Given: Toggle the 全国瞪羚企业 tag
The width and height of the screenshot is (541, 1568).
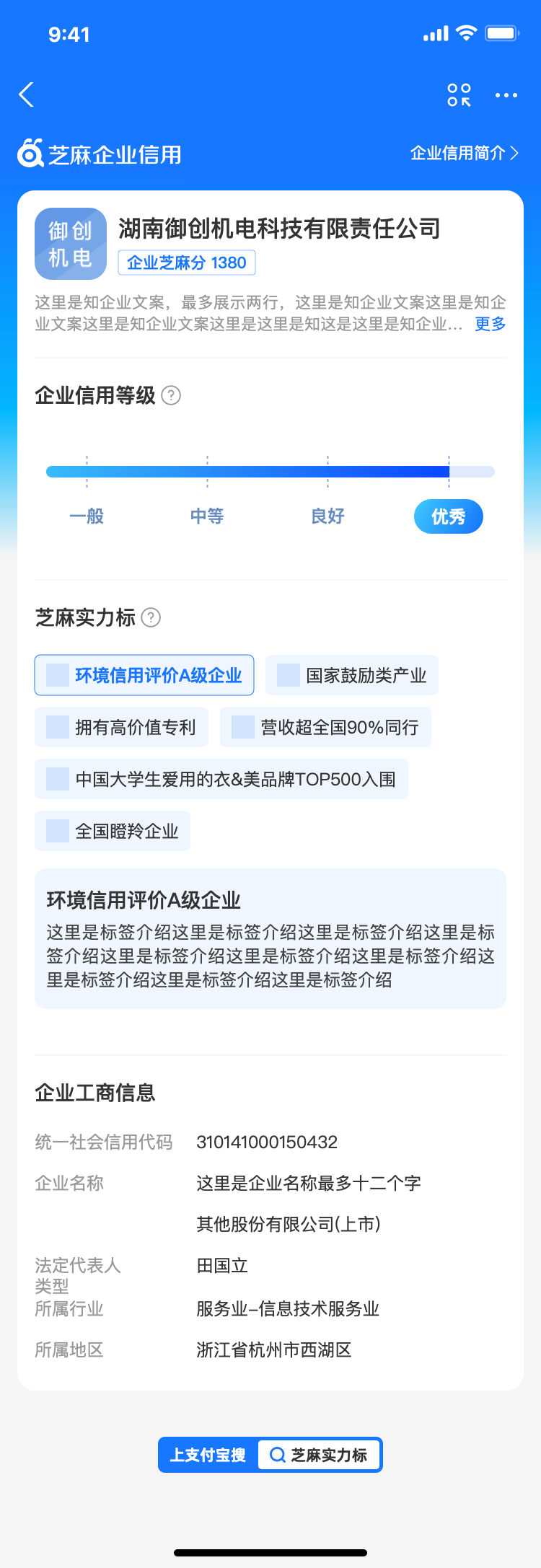Looking at the screenshot, I should tap(112, 830).
